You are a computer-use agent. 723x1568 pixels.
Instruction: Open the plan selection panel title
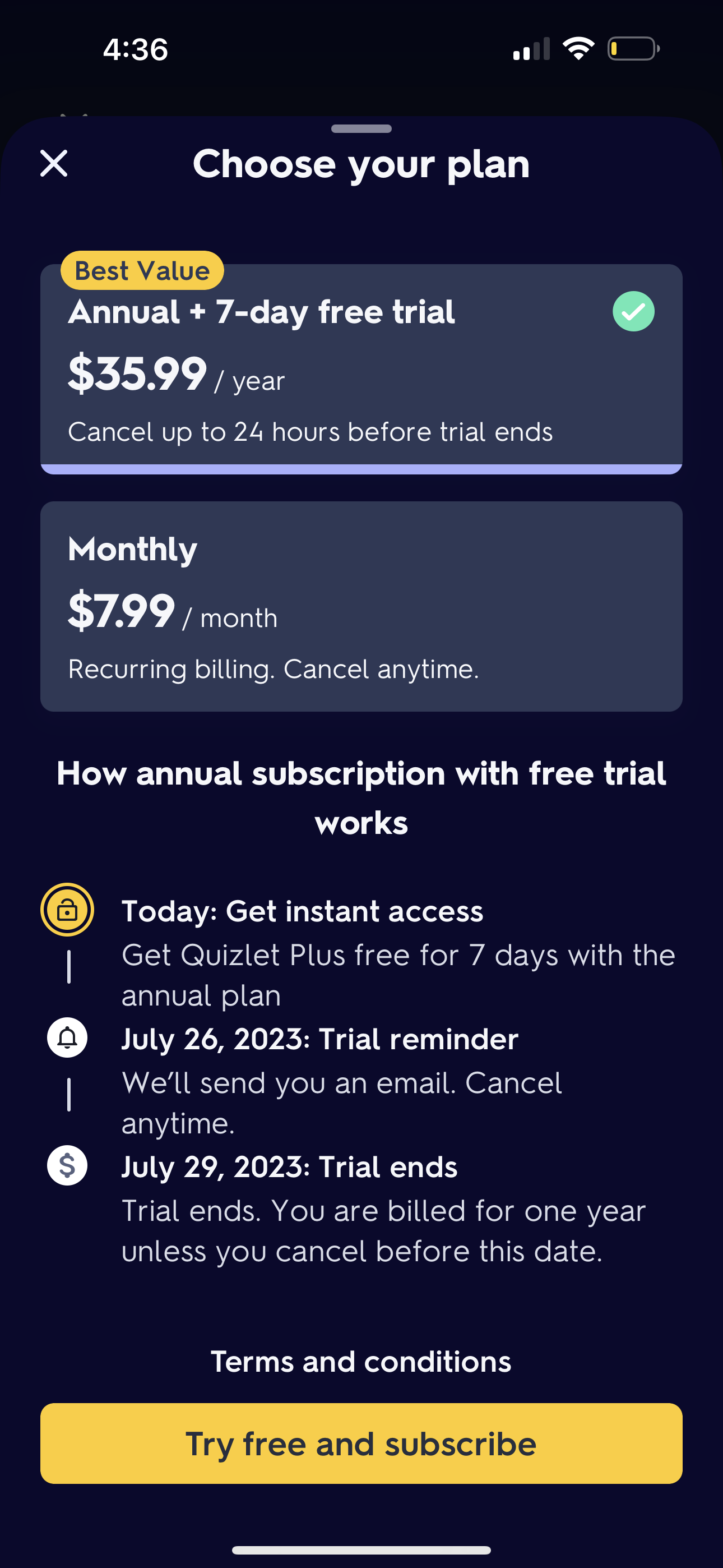pos(361,163)
